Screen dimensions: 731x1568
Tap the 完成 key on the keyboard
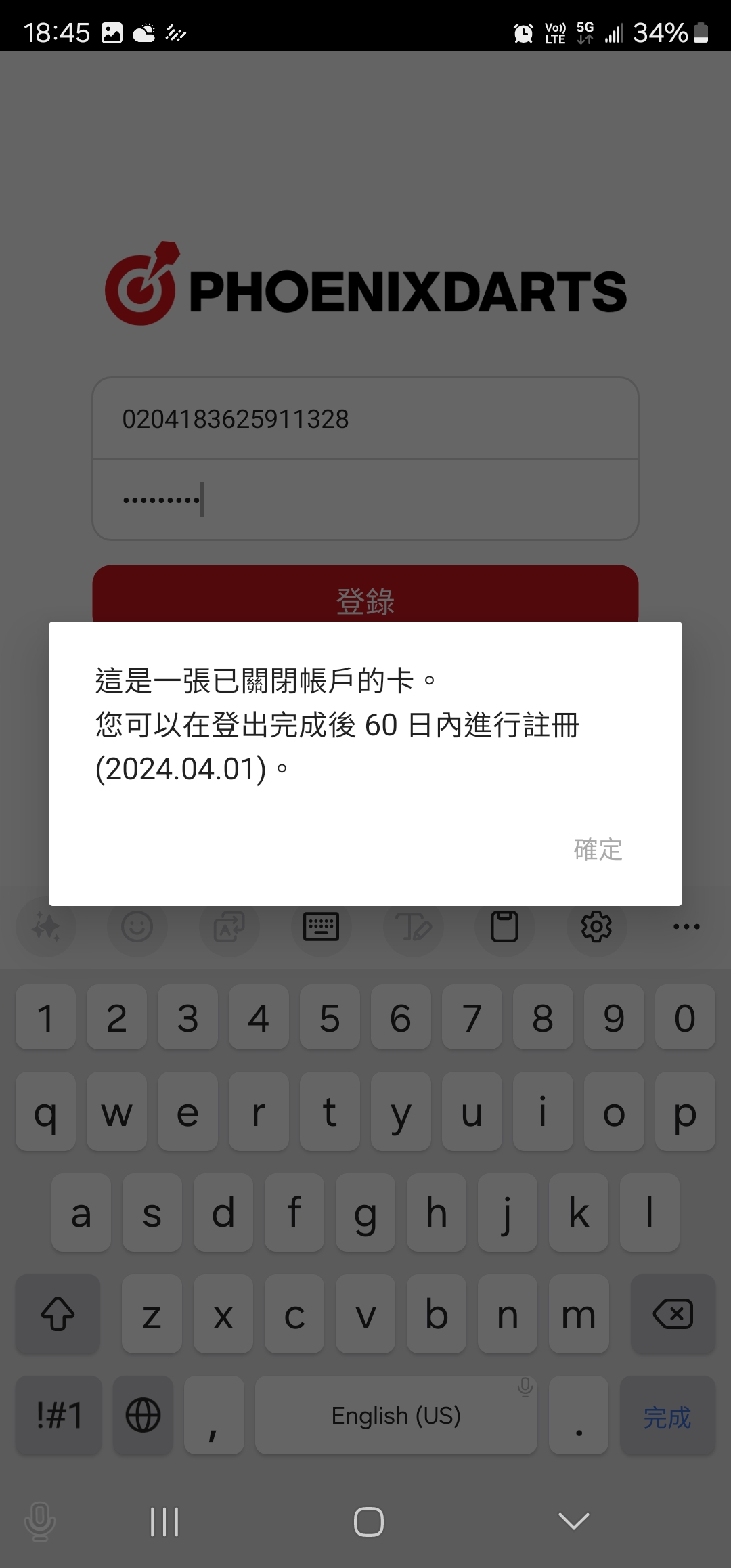coord(667,1416)
